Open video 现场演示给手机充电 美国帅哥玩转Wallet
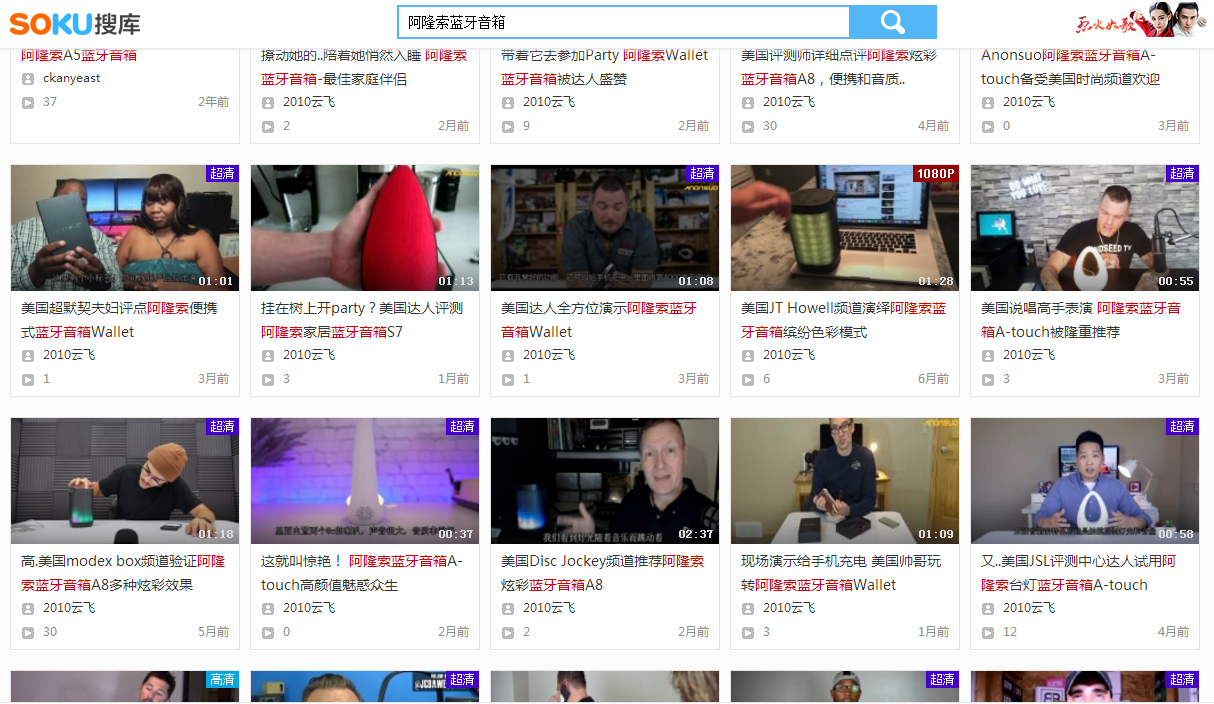The image size is (1214, 704). pos(845,481)
